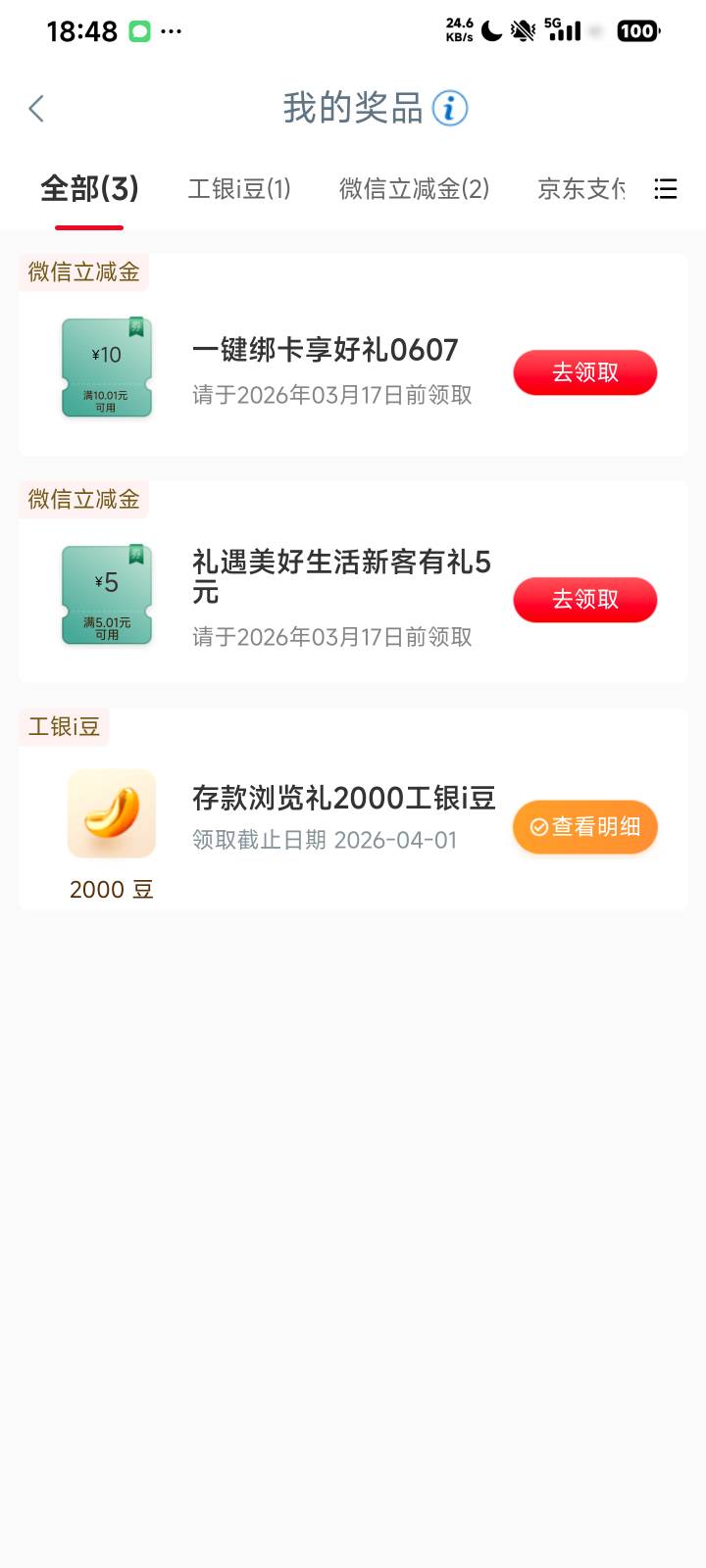Screen dimensions: 706x1568
Task: Claim the 礼遇美好生活新客有礼5元 coupon via 去领取
Action: coord(584,600)
